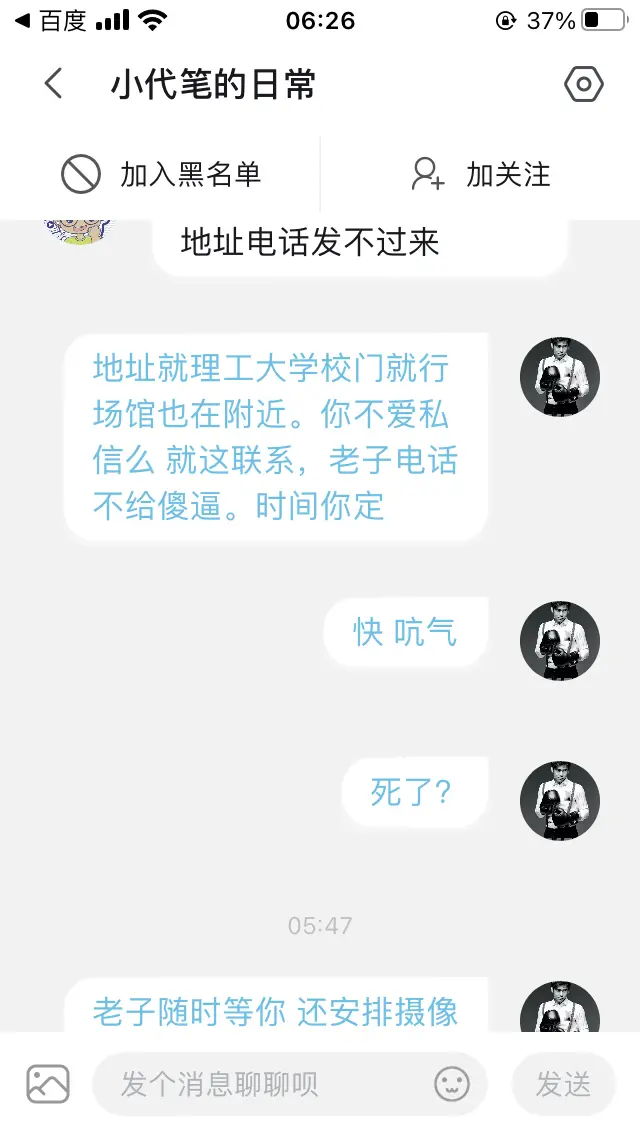Open image picker icon
640x1136 pixels.
[48, 1084]
